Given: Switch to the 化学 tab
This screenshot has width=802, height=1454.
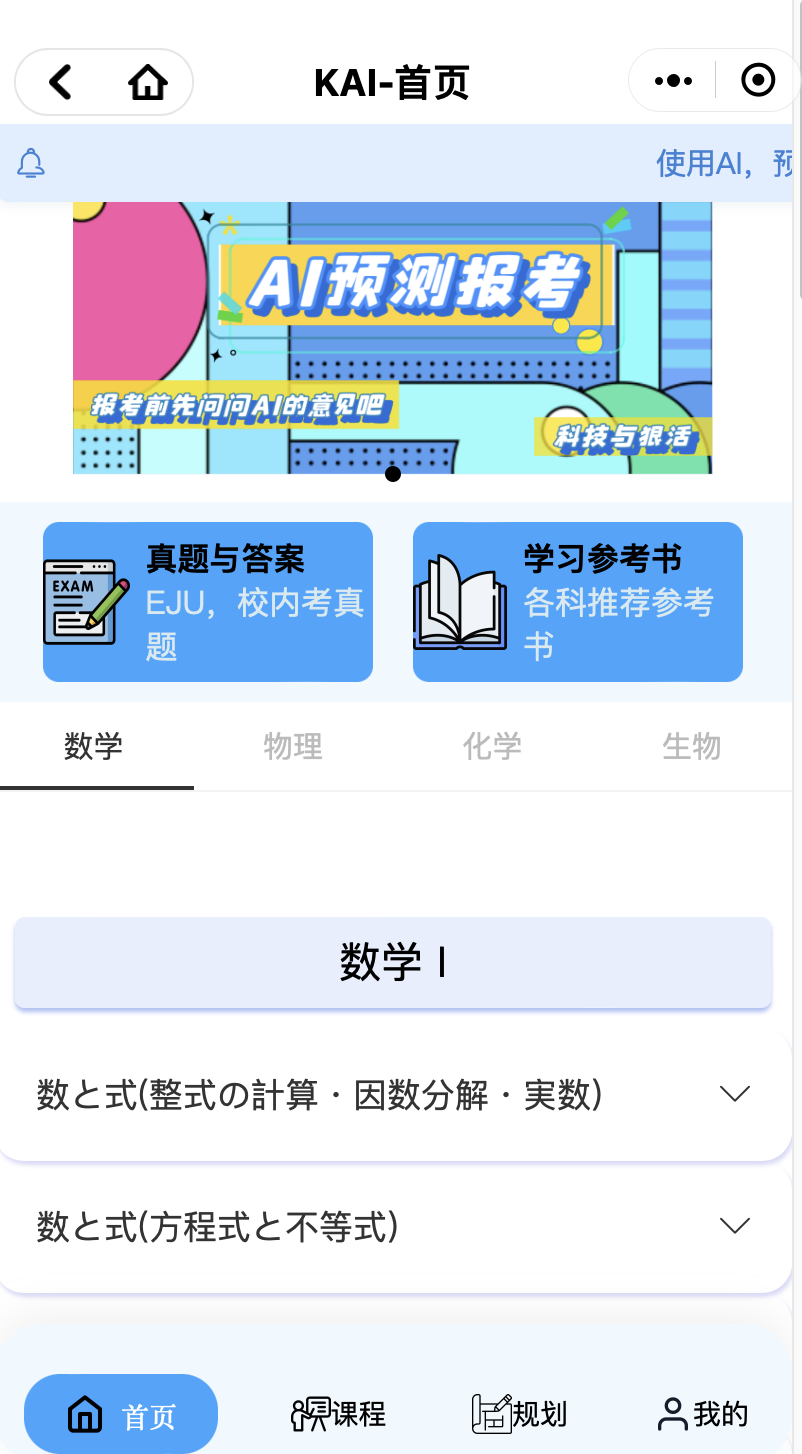Looking at the screenshot, I should pyautogui.click(x=492, y=746).
